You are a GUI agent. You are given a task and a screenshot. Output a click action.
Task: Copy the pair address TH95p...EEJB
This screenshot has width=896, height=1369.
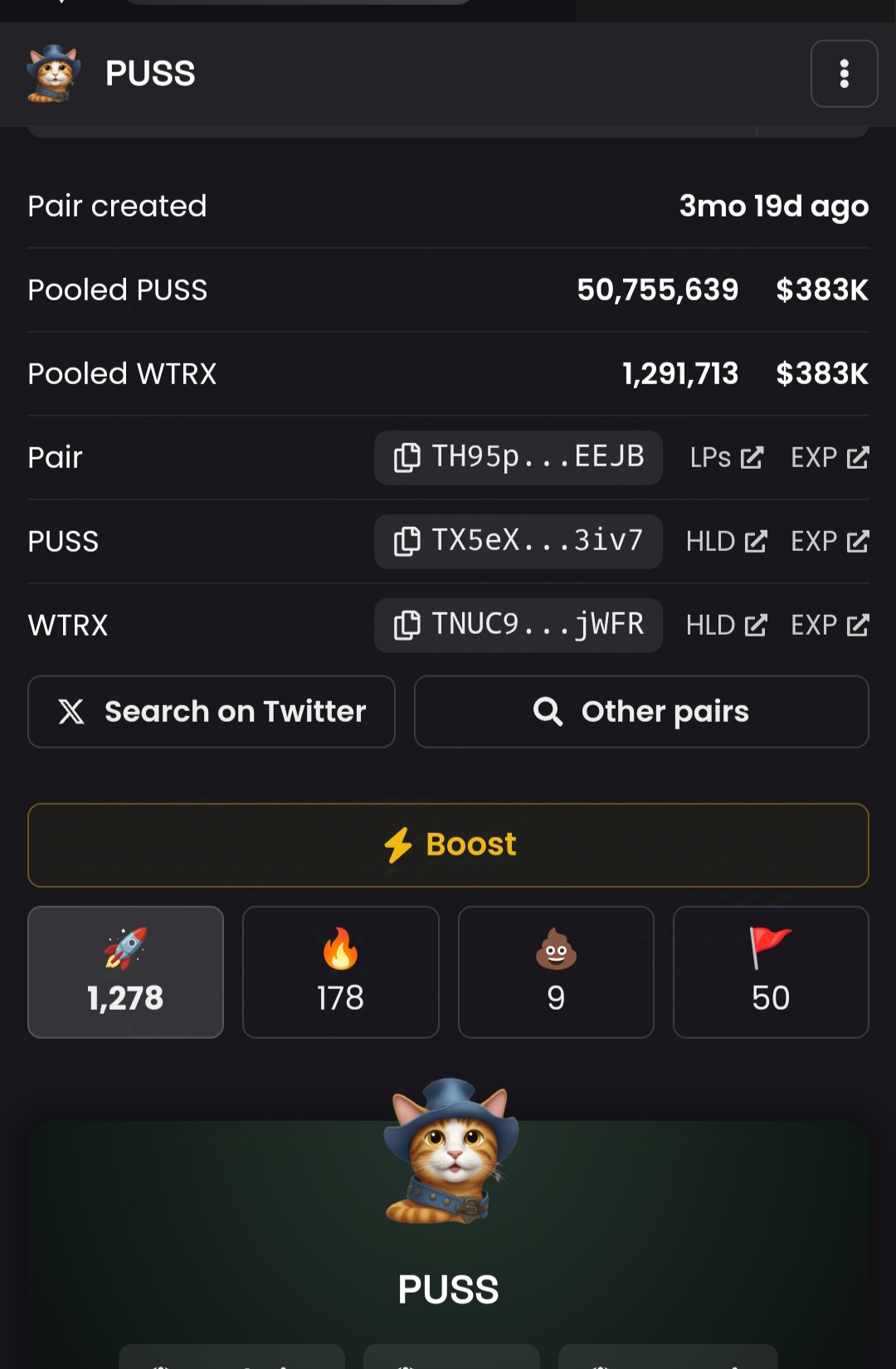(x=519, y=457)
